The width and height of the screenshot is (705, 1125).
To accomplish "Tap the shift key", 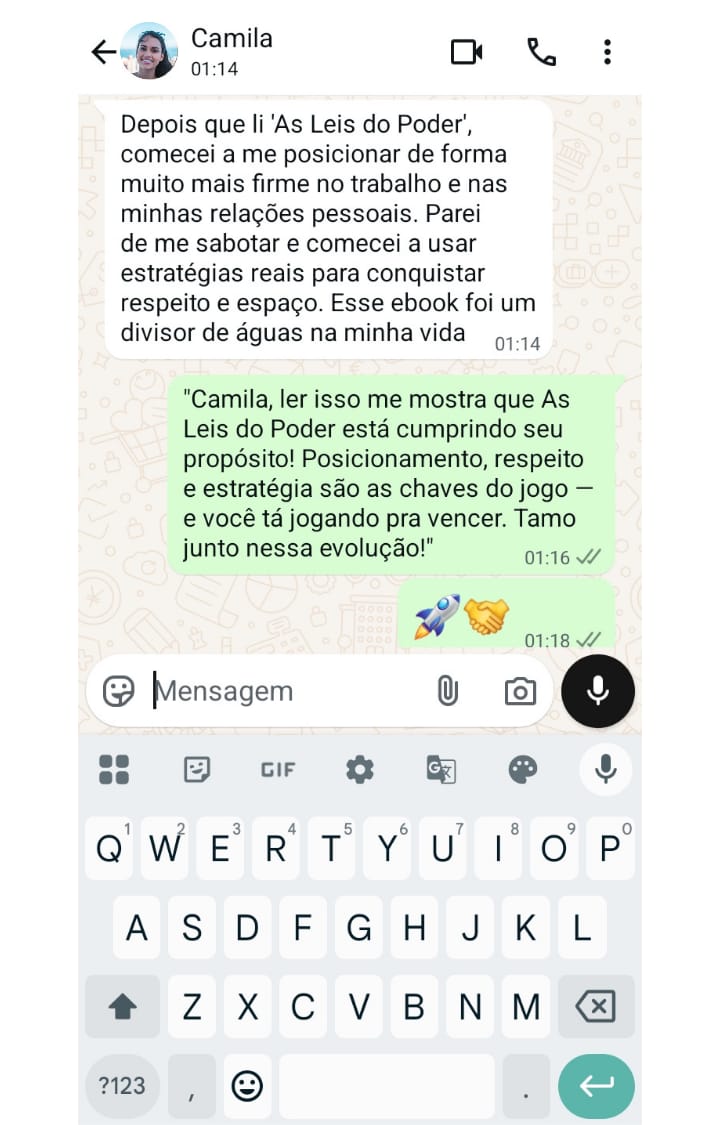I will (122, 1006).
